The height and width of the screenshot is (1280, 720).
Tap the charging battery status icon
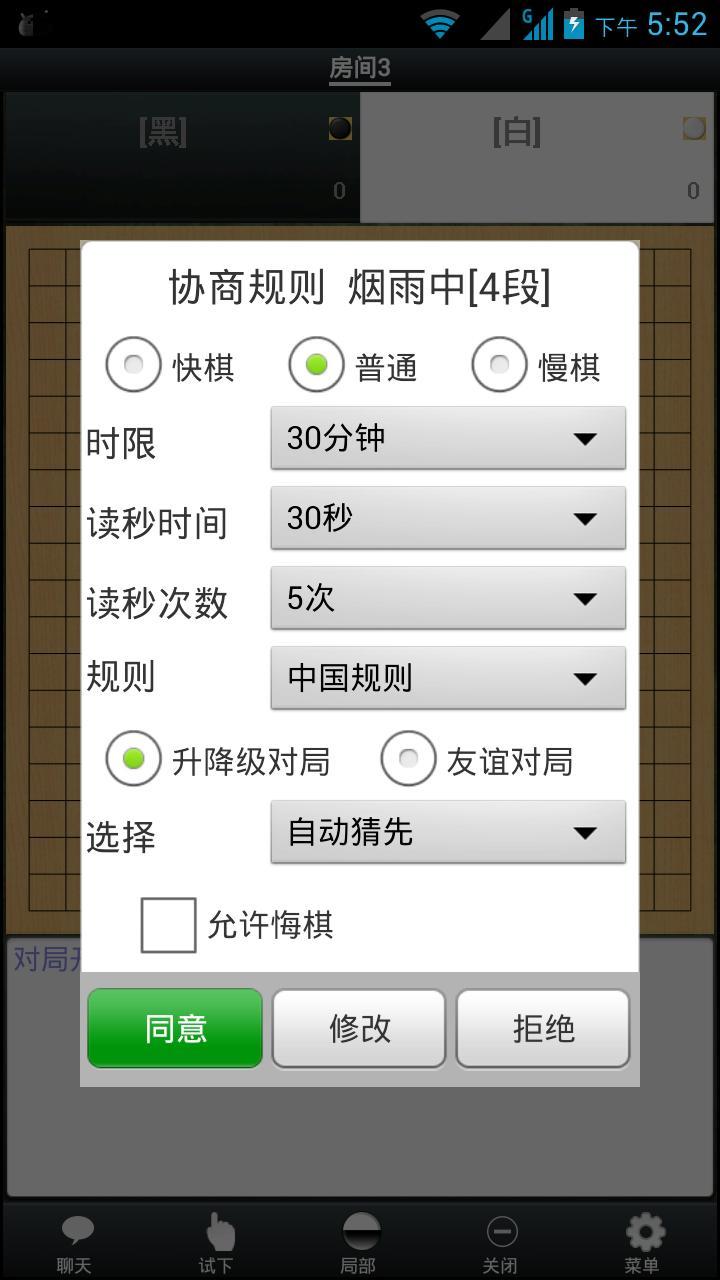[x=571, y=21]
